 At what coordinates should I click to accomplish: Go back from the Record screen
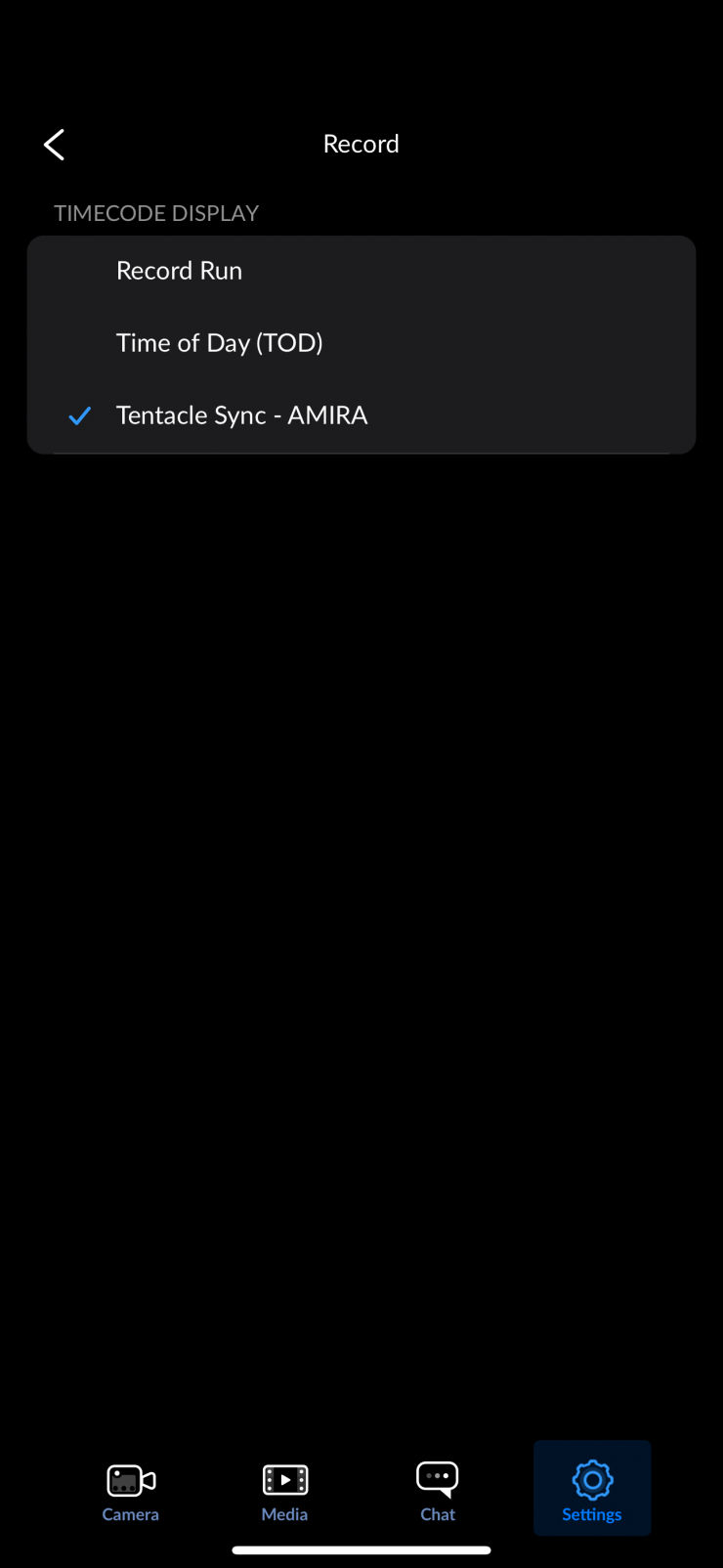point(55,145)
